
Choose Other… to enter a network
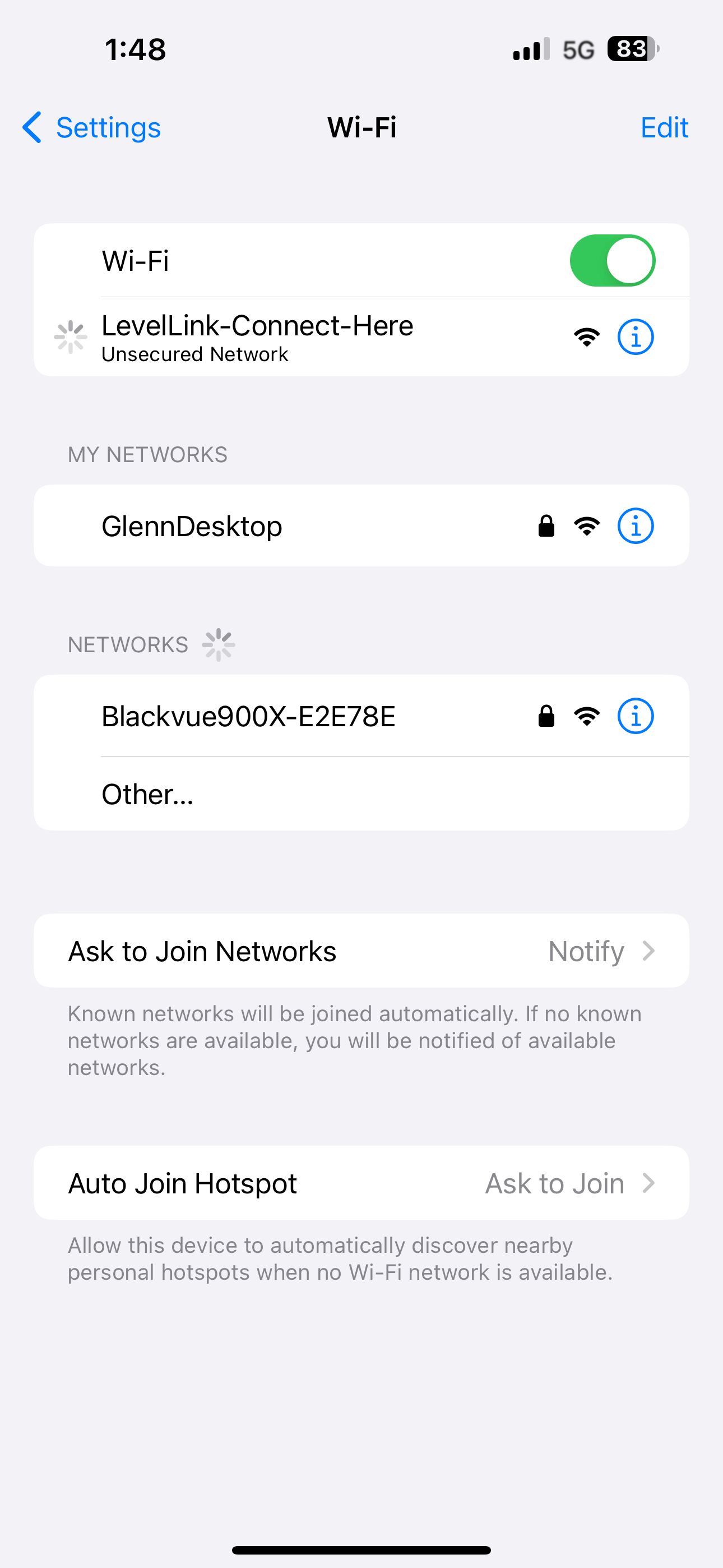pyautogui.click(x=149, y=794)
